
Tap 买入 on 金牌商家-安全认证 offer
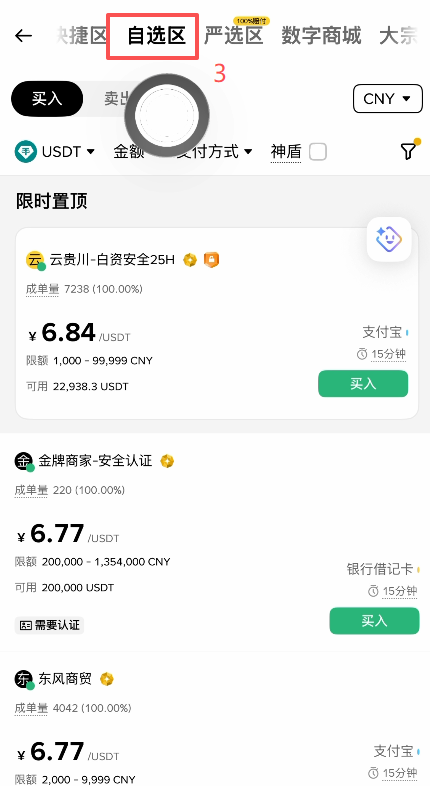click(374, 621)
